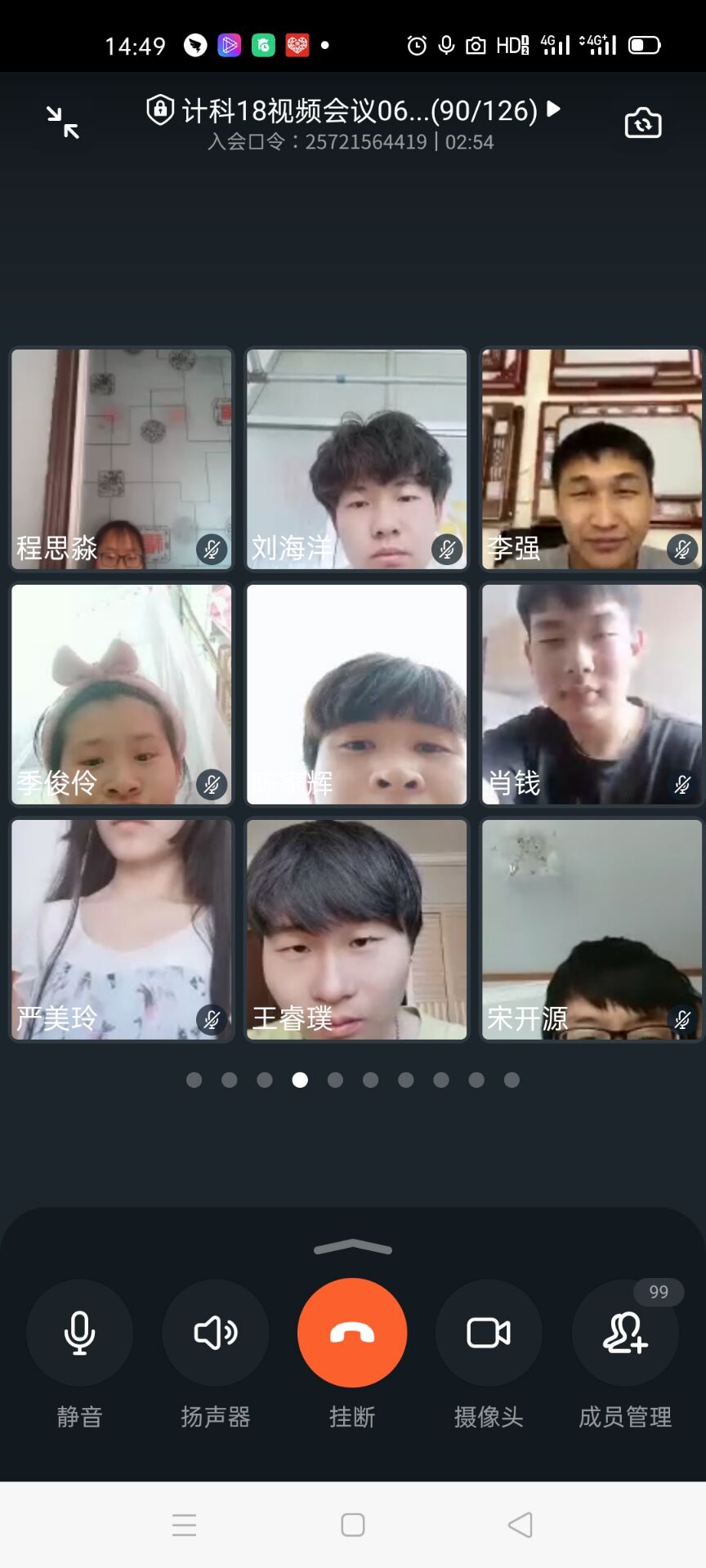Select 刘海洋's video tile
This screenshot has width=706, height=1568.
tap(356, 459)
